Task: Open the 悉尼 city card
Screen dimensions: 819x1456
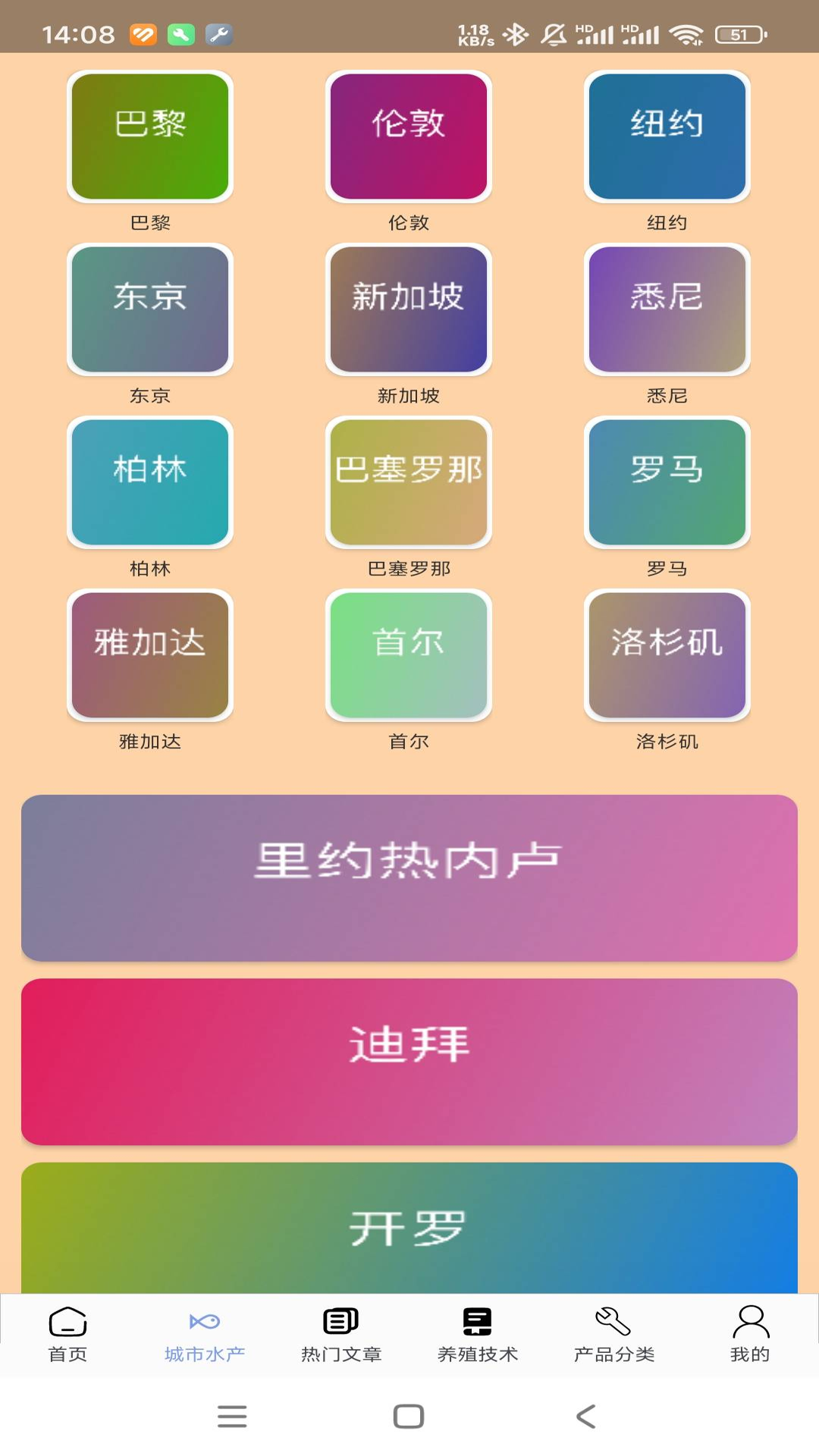Action: click(x=666, y=309)
